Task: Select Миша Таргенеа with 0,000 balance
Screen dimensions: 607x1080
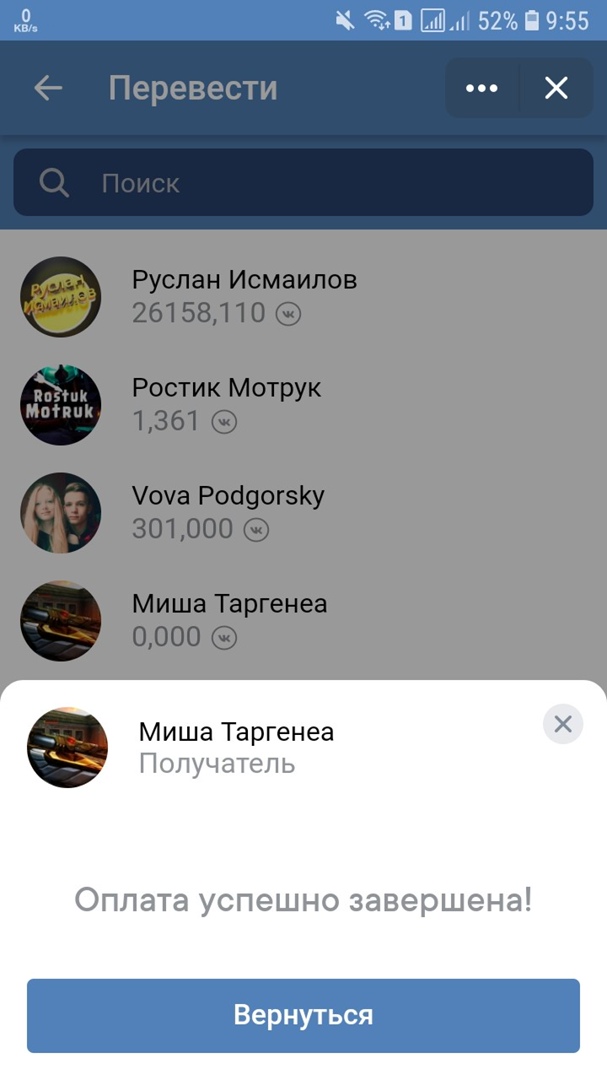Action: pos(229,620)
